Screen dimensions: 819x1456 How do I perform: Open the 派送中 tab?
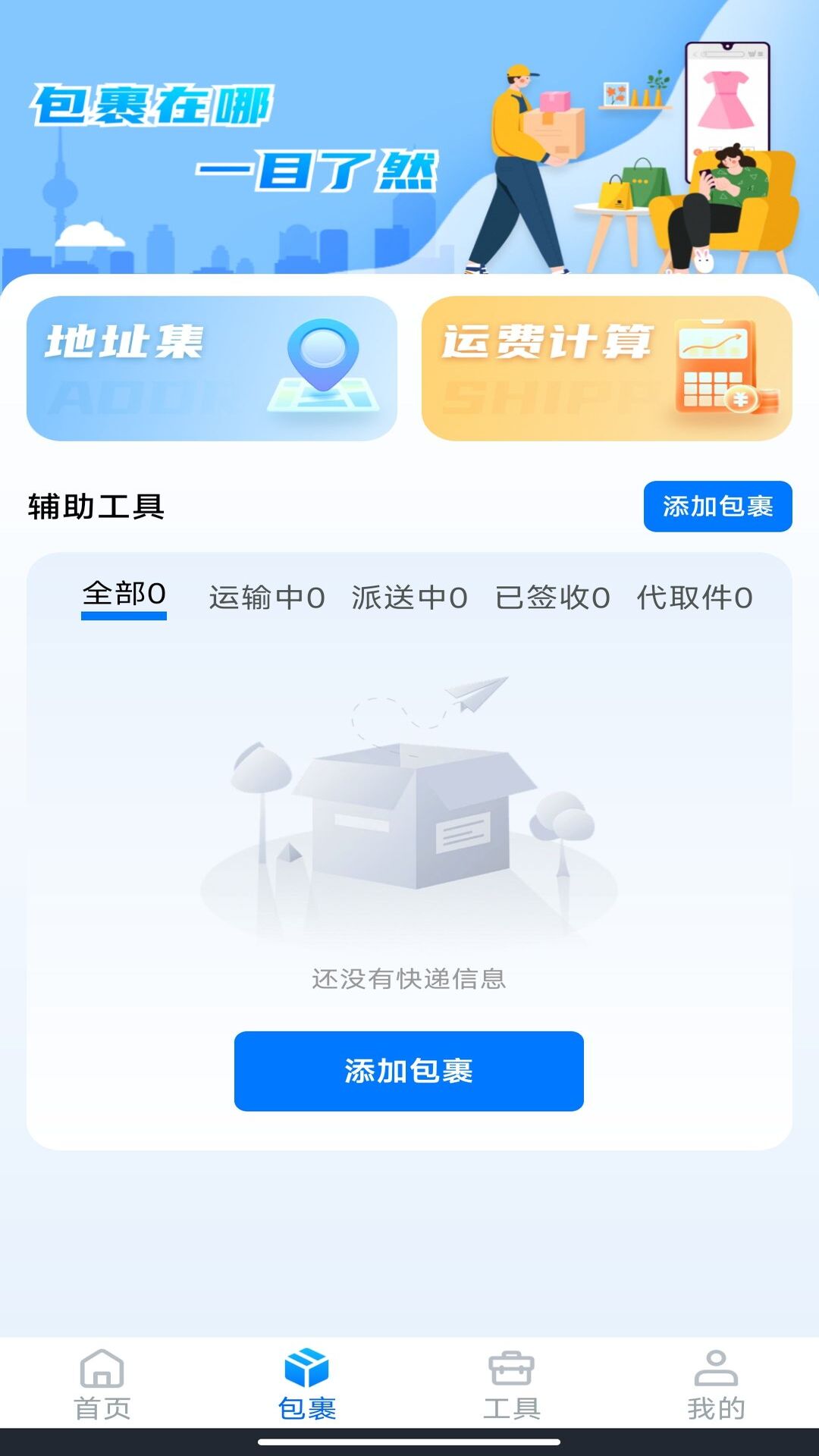point(409,599)
